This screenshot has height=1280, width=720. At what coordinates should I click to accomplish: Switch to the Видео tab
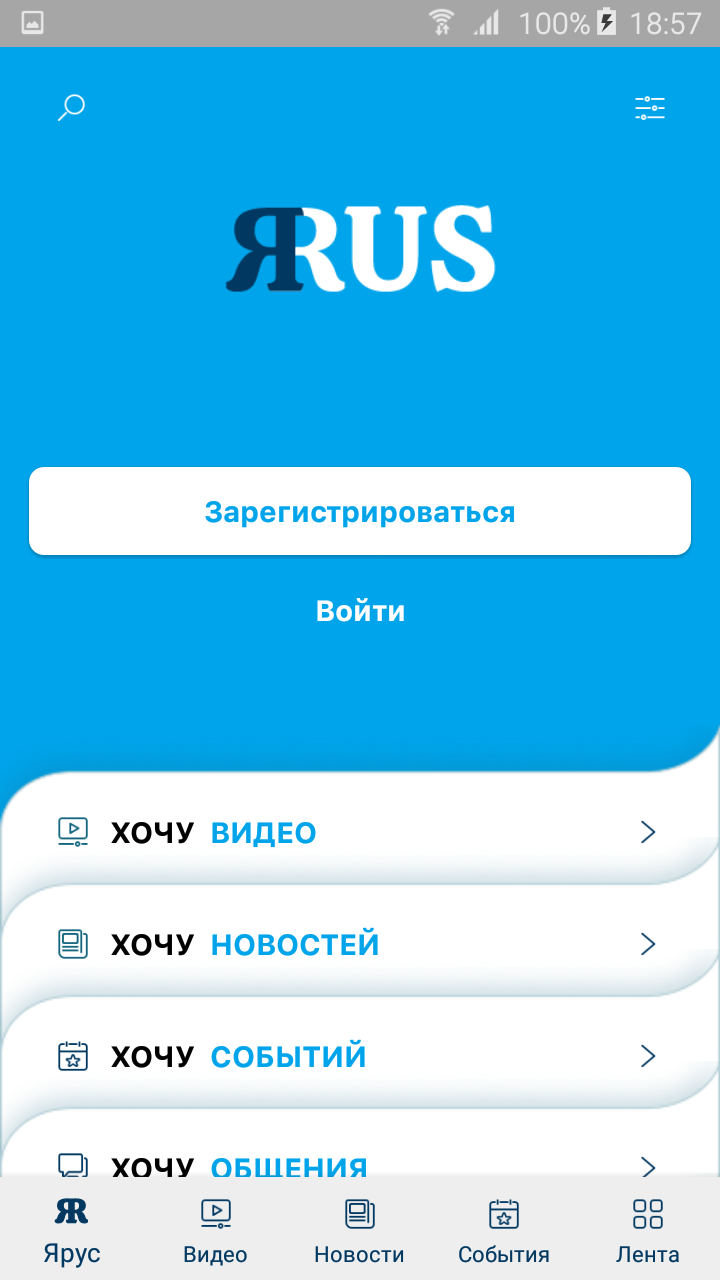click(x=216, y=1230)
